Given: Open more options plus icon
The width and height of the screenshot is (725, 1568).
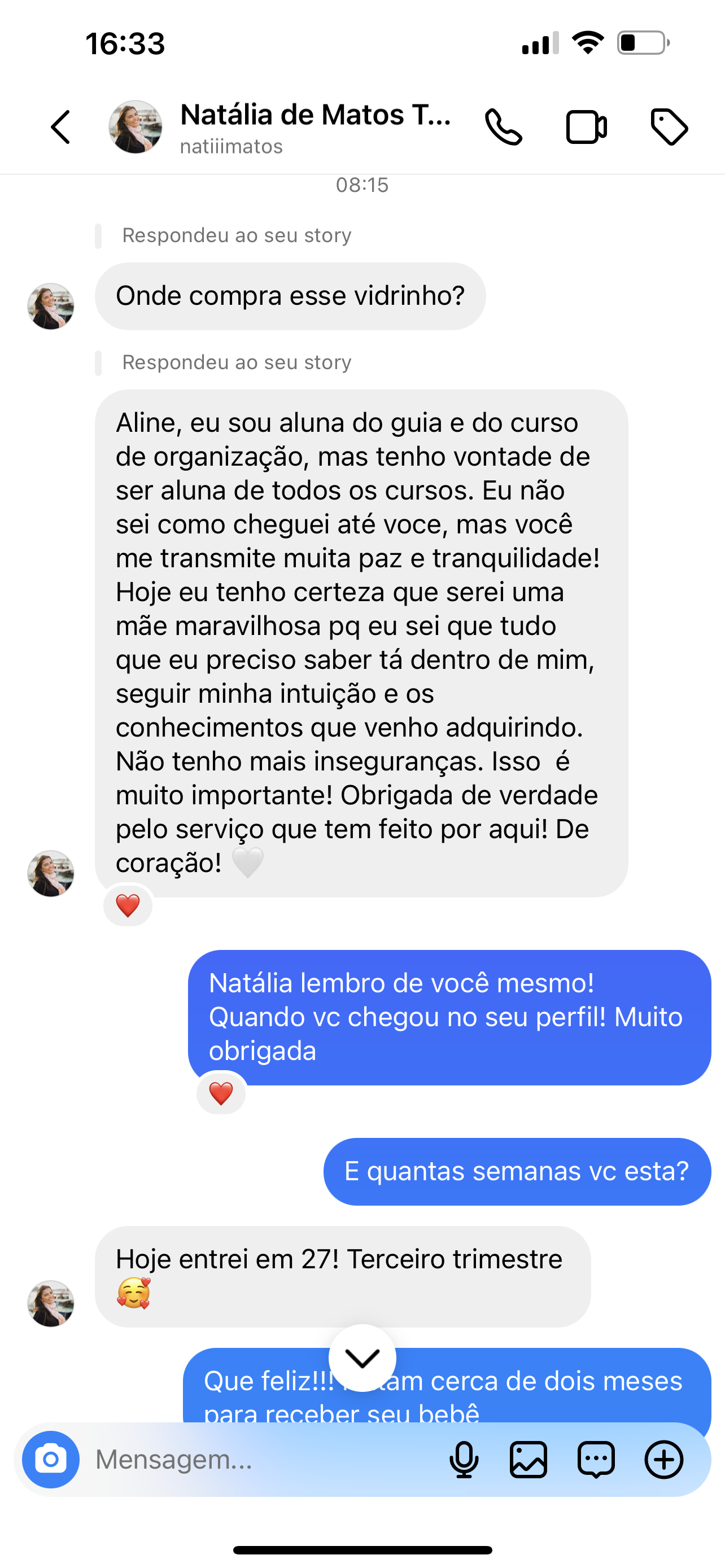Looking at the screenshot, I should click(x=663, y=1459).
